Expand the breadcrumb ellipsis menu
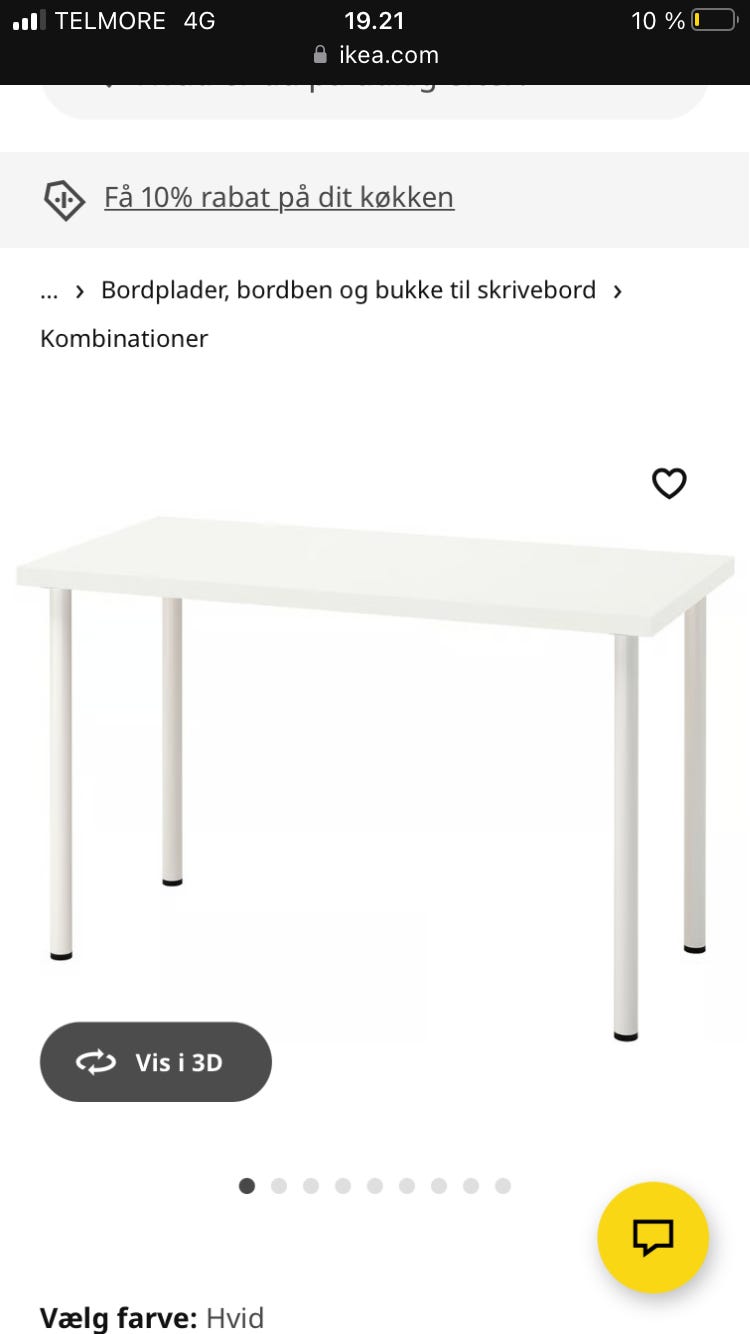Image resolution: width=750 pixels, height=1334 pixels. tap(49, 291)
